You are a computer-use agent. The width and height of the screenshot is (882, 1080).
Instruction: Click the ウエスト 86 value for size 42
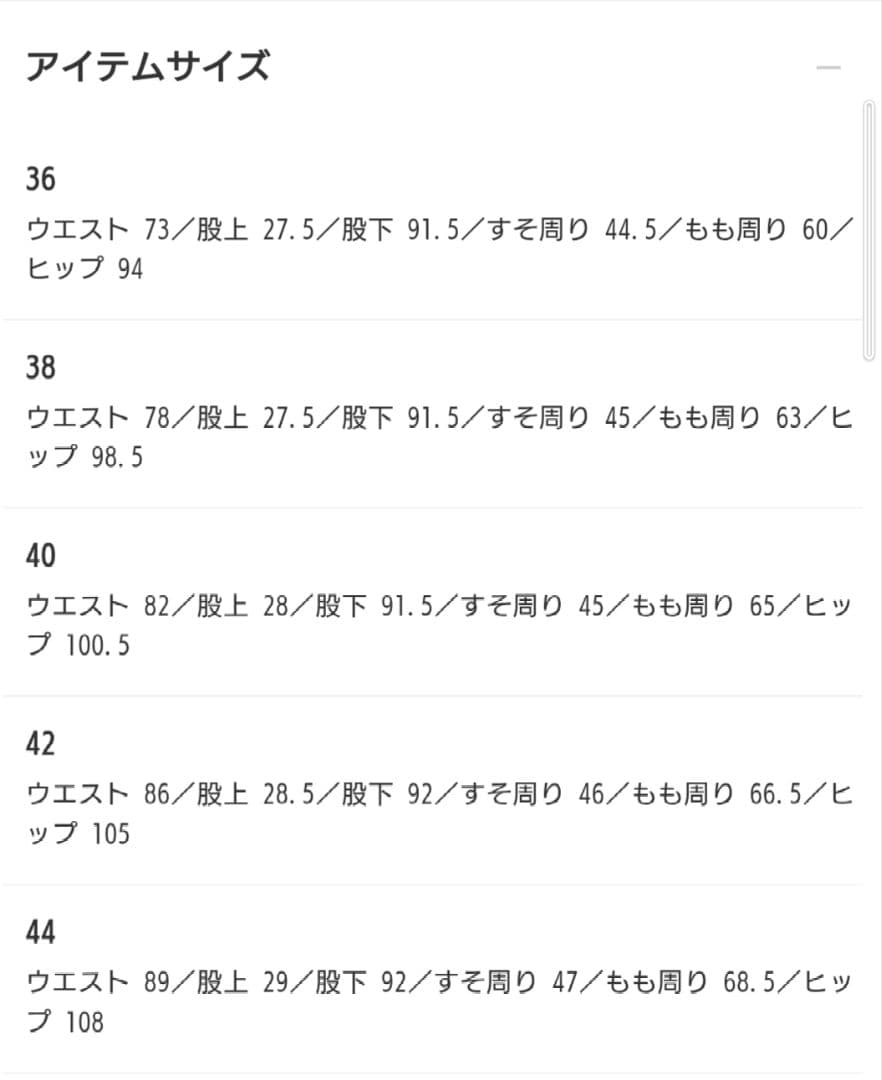click(x=100, y=793)
